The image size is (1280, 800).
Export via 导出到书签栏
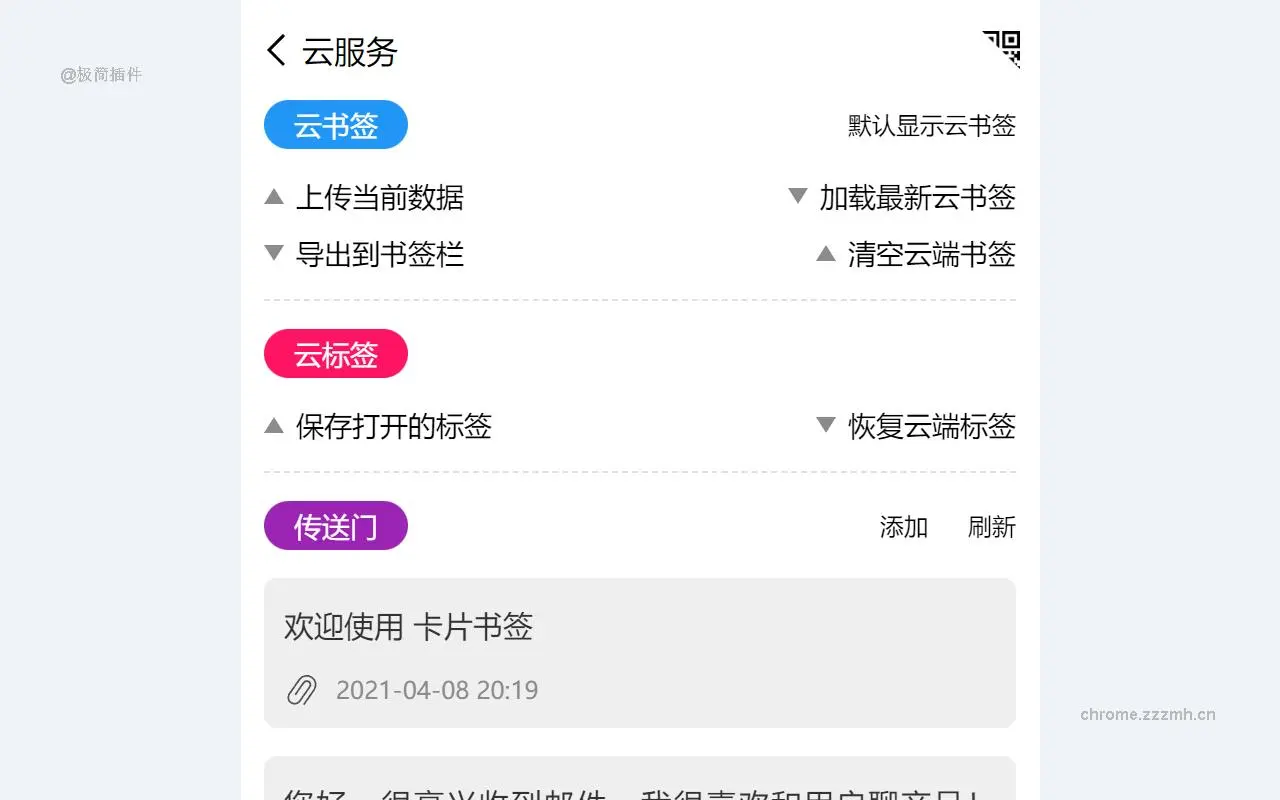coord(378,254)
